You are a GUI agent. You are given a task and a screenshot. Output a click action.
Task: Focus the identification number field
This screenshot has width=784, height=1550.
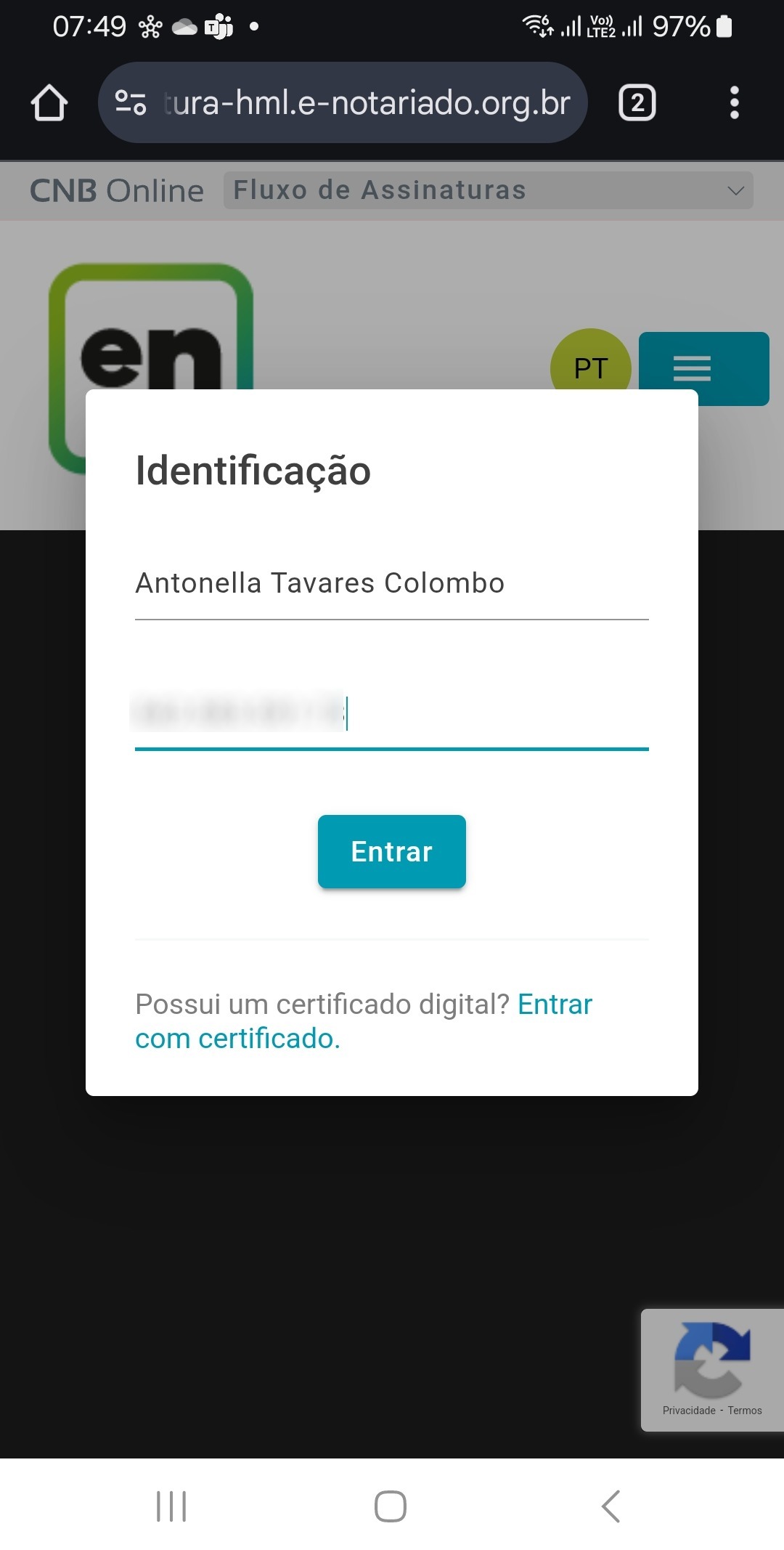tap(391, 714)
